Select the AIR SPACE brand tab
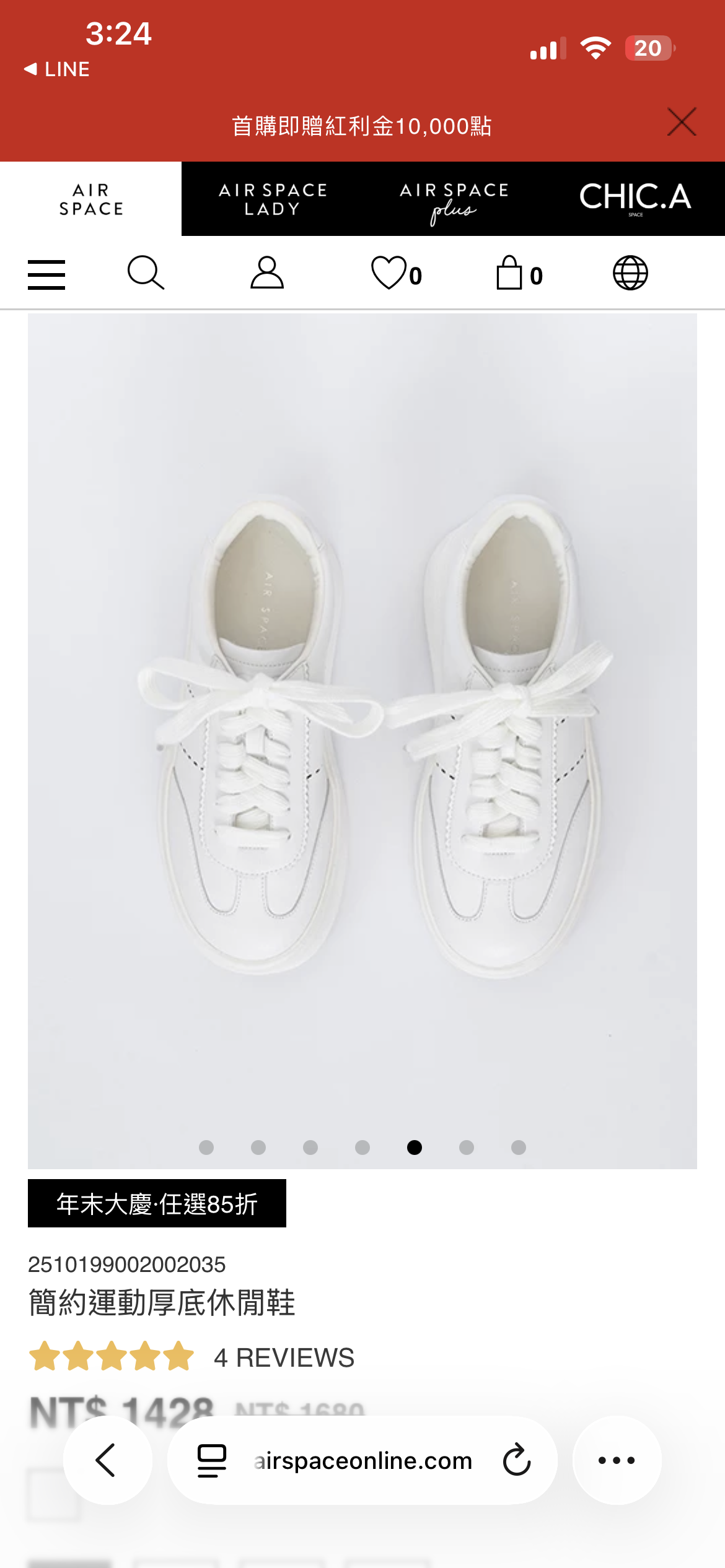 click(x=91, y=199)
